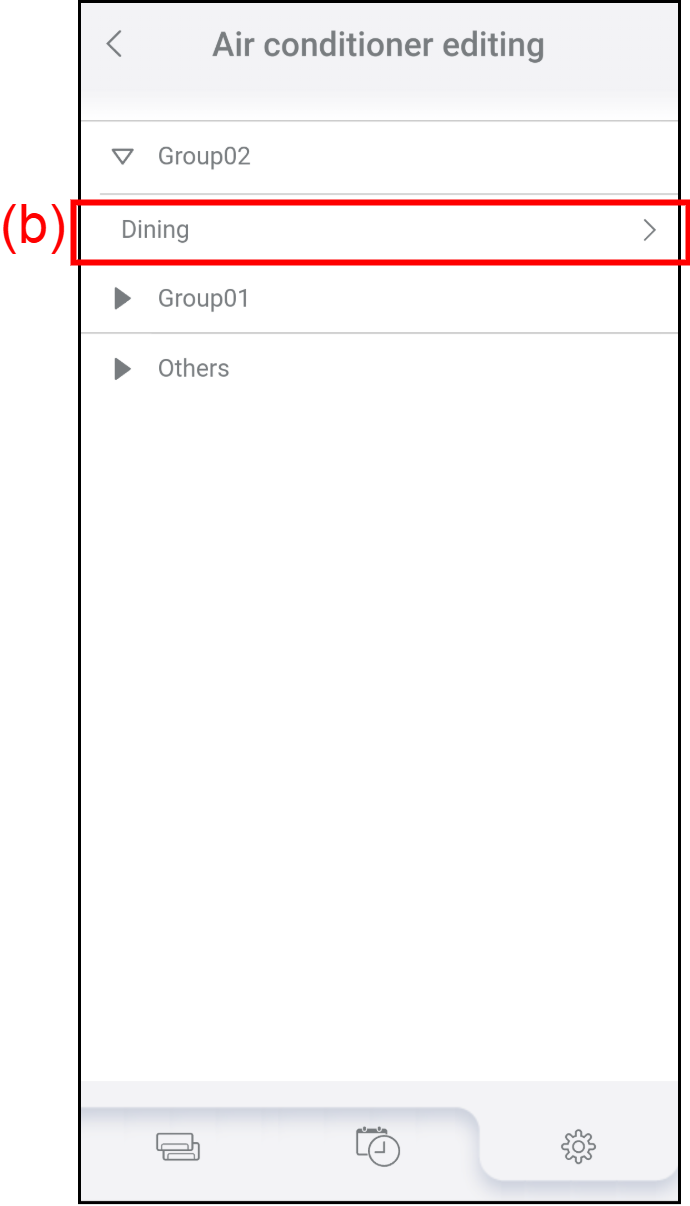Switch to the schedule timer tab
The image size is (690, 1206).
378,1145
